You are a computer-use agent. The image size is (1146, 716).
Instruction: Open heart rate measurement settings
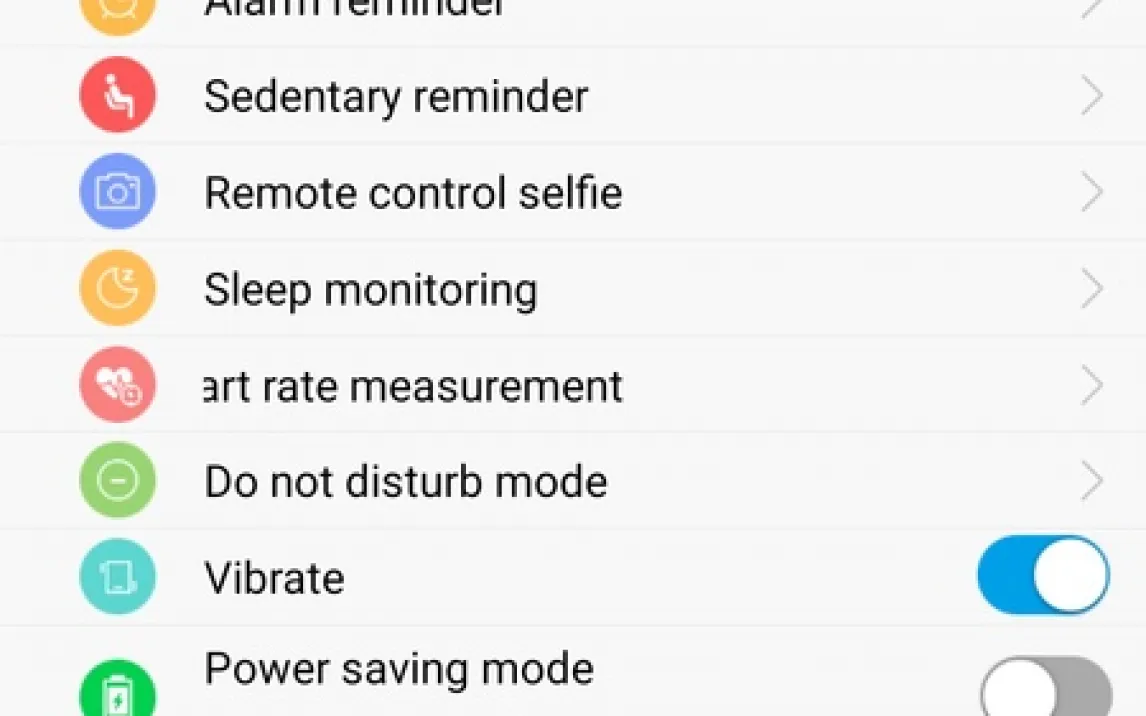pyautogui.click(x=413, y=386)
